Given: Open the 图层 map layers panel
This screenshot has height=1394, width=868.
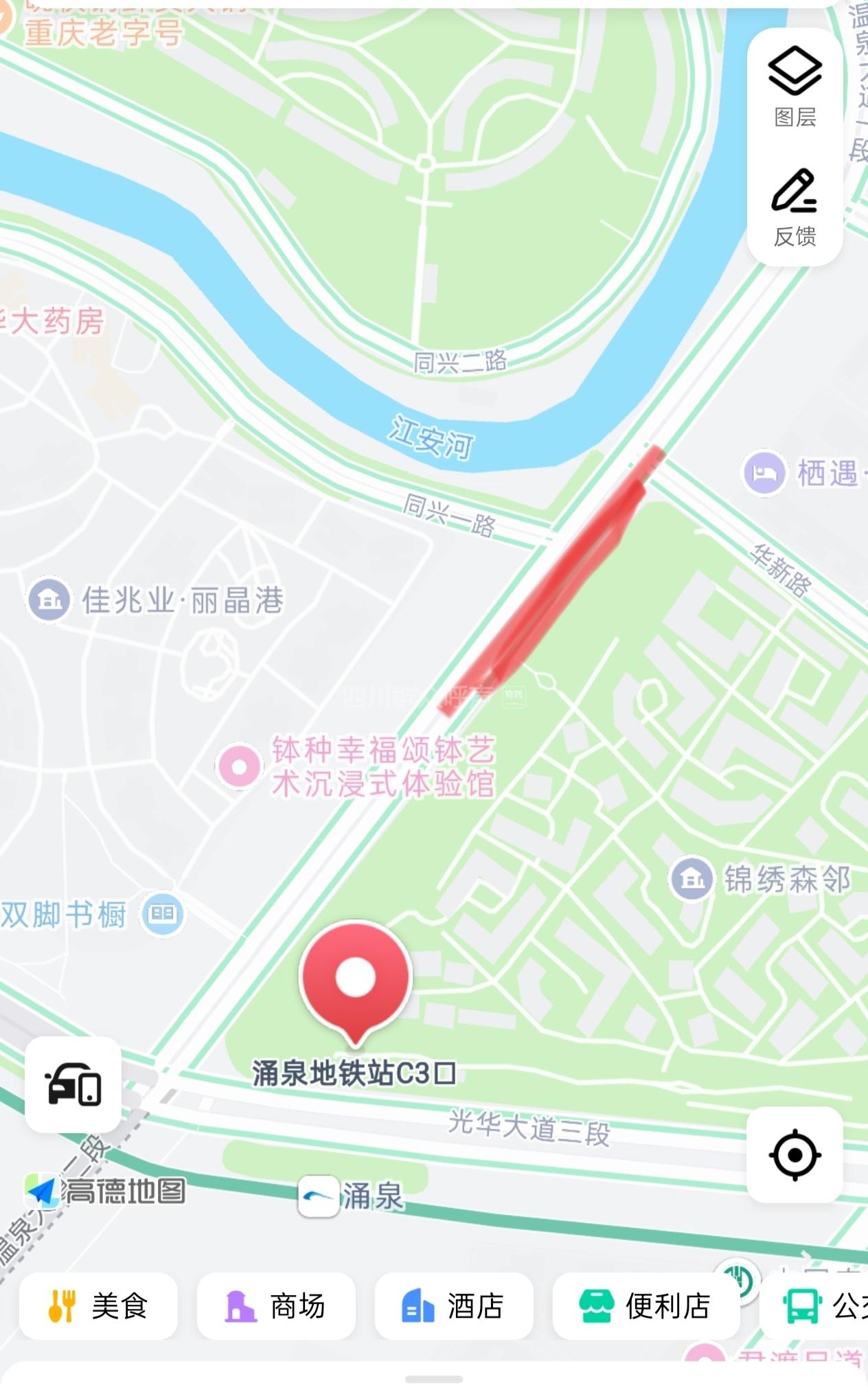Looking at the screenshot, I should [x=795, y=87].
